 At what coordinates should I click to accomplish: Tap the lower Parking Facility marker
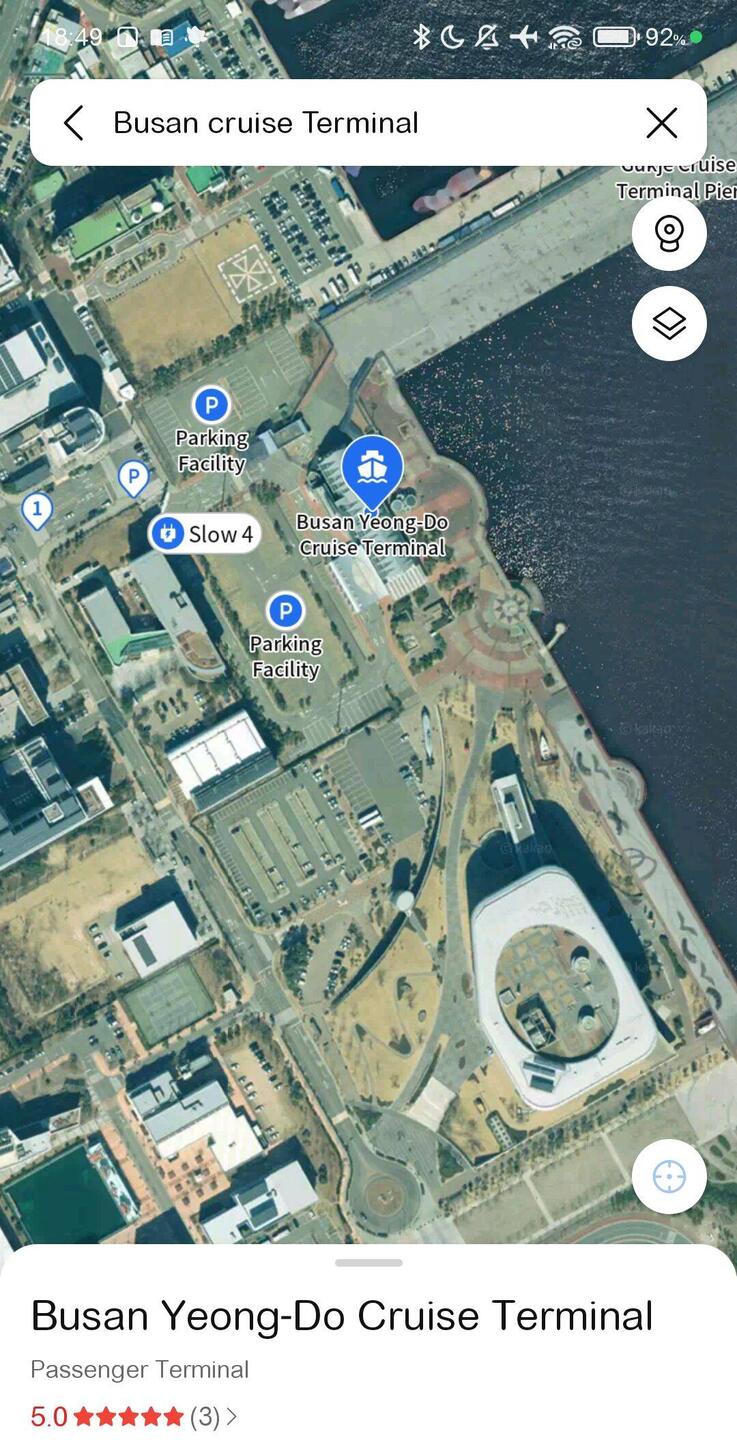[x=285, y=610]
